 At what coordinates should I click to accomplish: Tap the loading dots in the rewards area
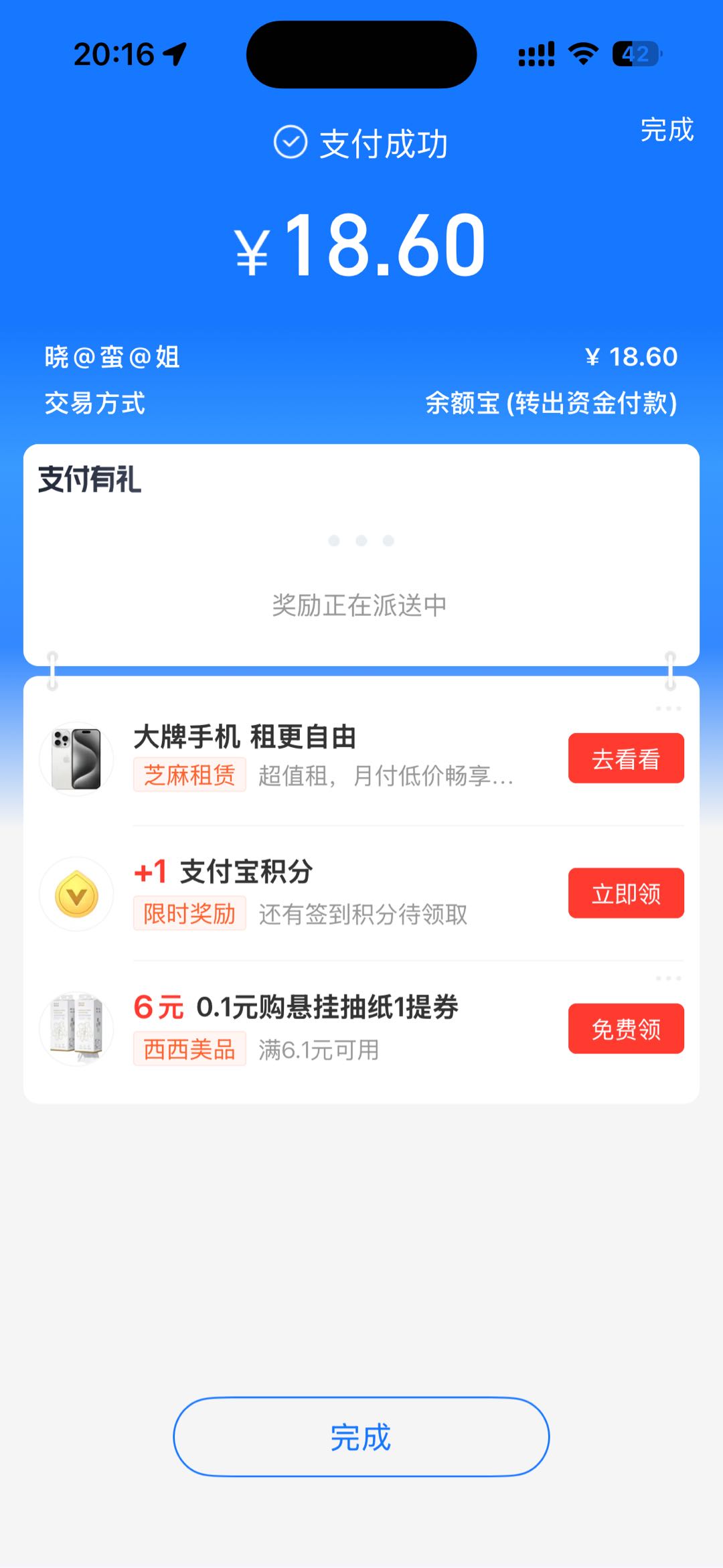(x=361, y=540)
